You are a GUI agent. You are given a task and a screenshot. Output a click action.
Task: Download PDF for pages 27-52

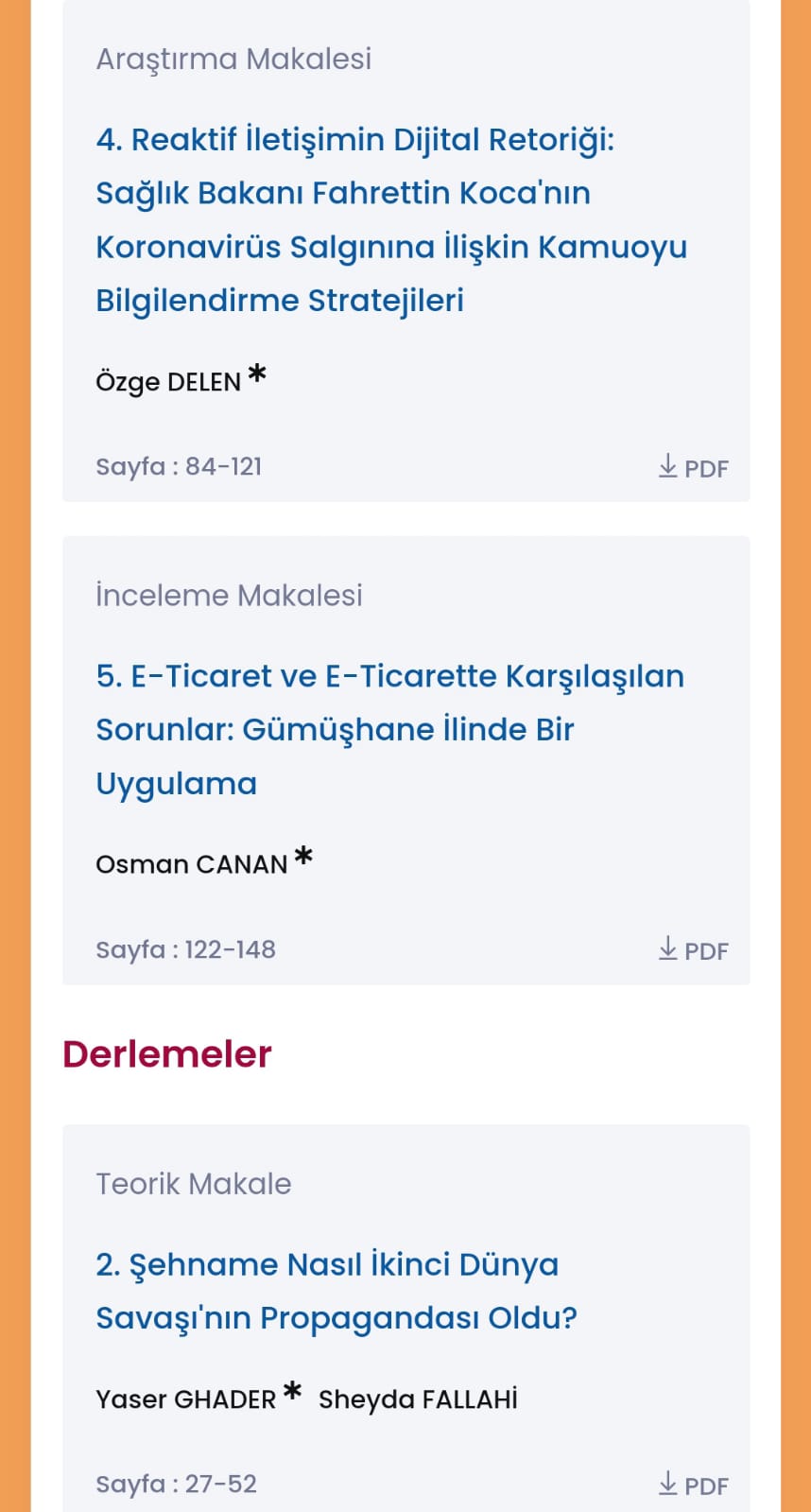[x=693, y=1485]
